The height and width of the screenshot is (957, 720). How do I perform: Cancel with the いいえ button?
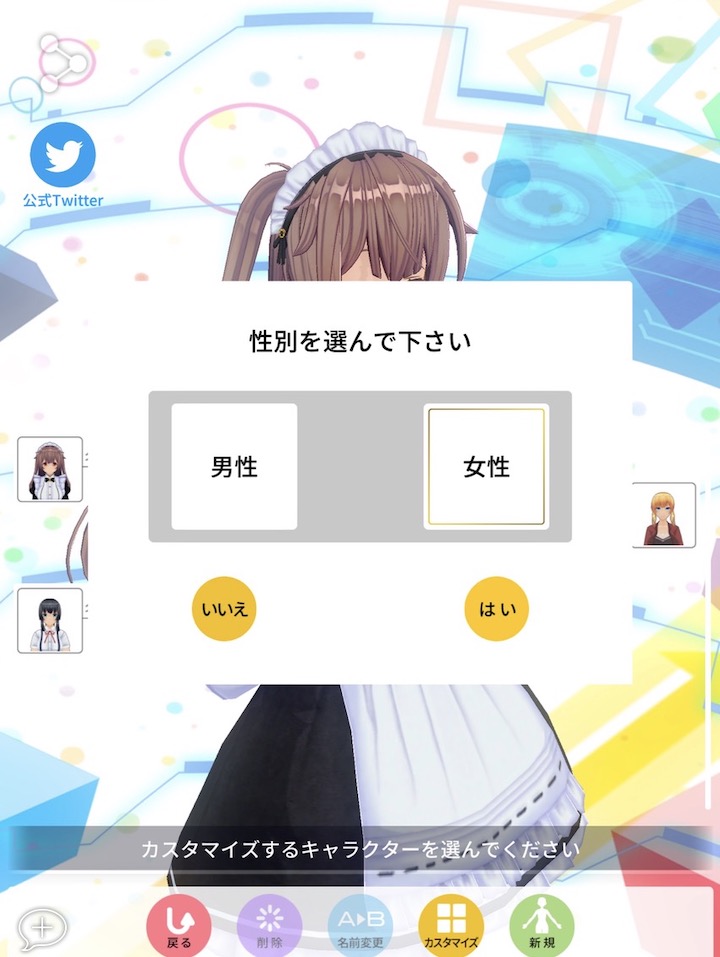224,608
